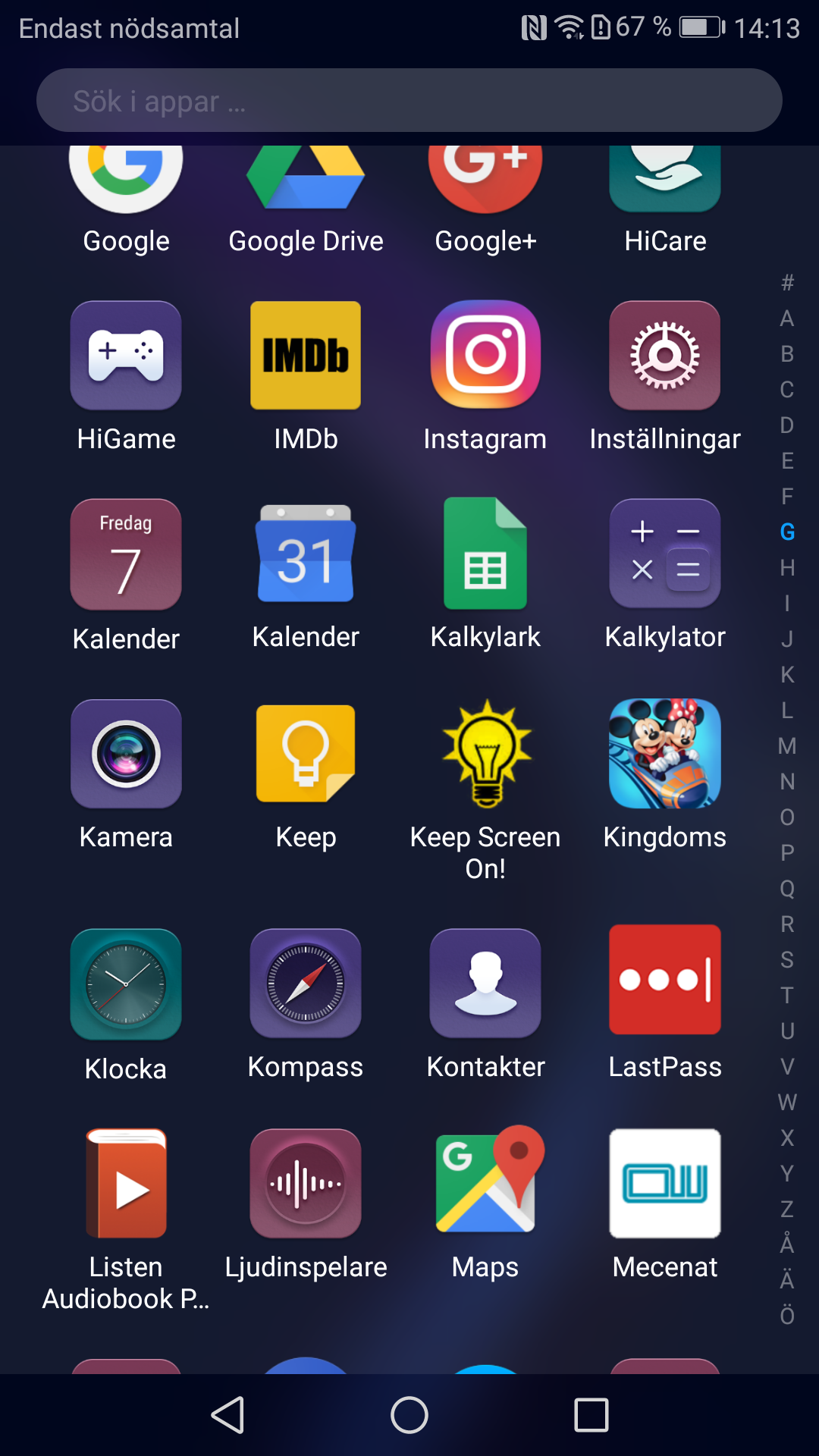Launch the IMDb app

coord(306,356)
